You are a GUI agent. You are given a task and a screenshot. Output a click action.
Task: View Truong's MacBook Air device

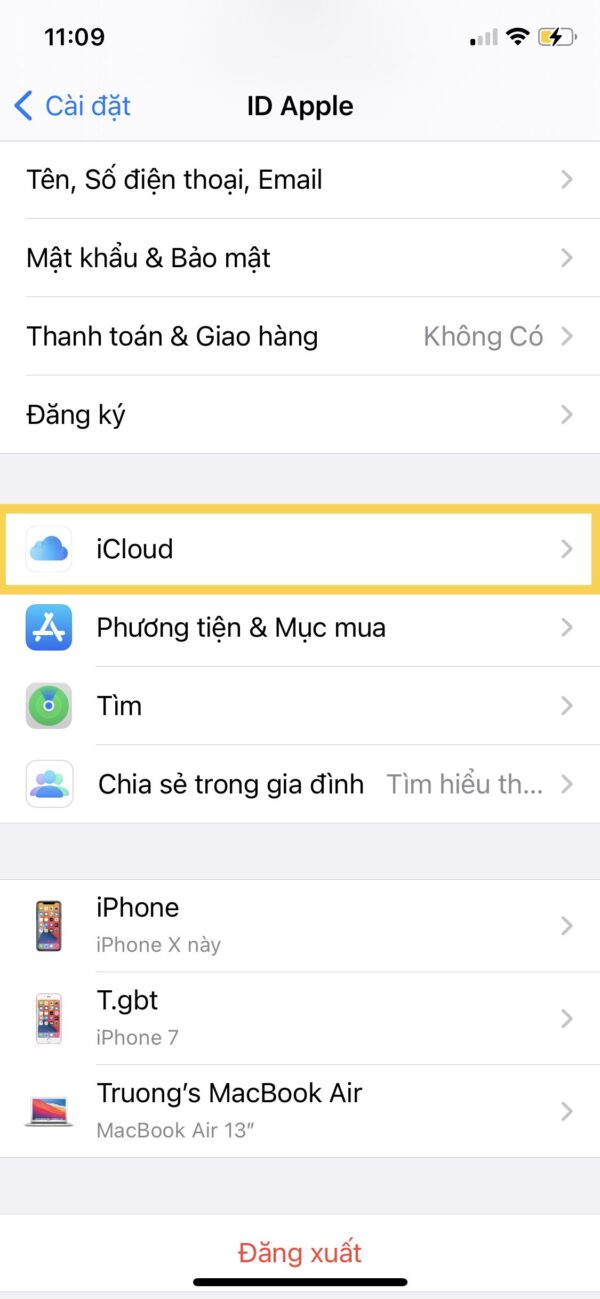coord(300,1110)
